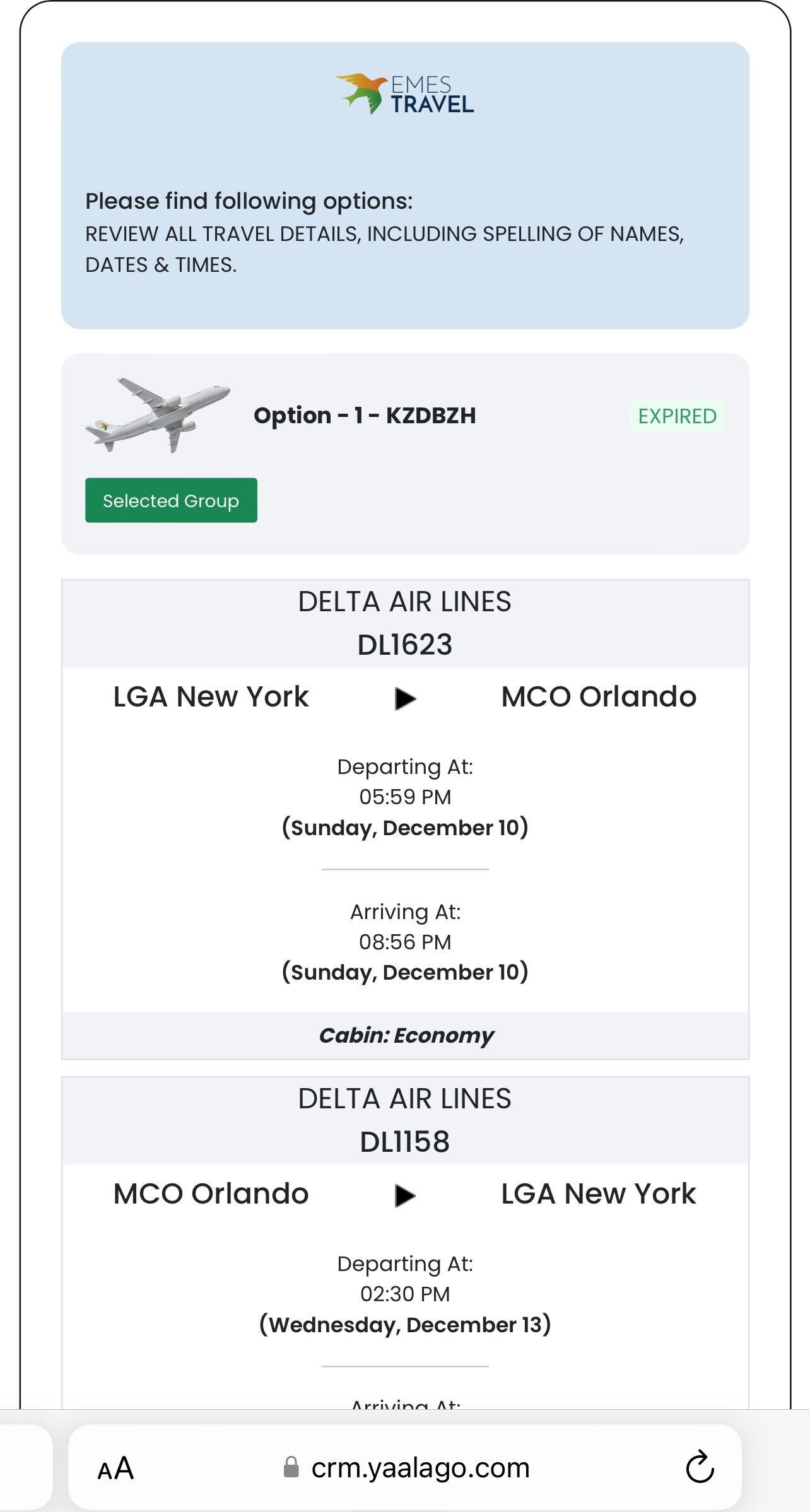Tap the Selected Group button
The image size is (810, 1512).
(x=171, y=500)
